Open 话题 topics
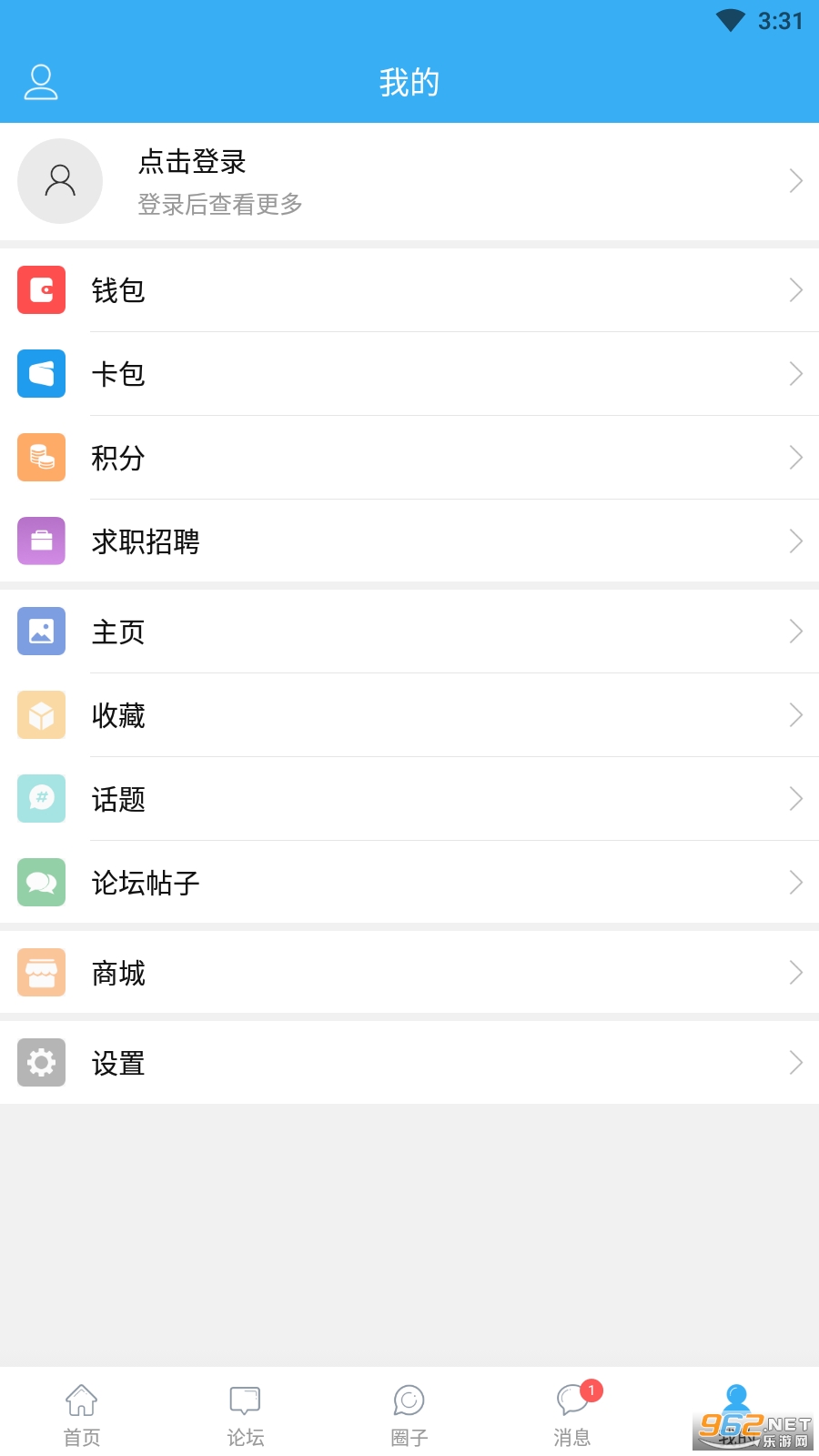This screenshot has height=1456, width=819. click(x=409, y=799)
